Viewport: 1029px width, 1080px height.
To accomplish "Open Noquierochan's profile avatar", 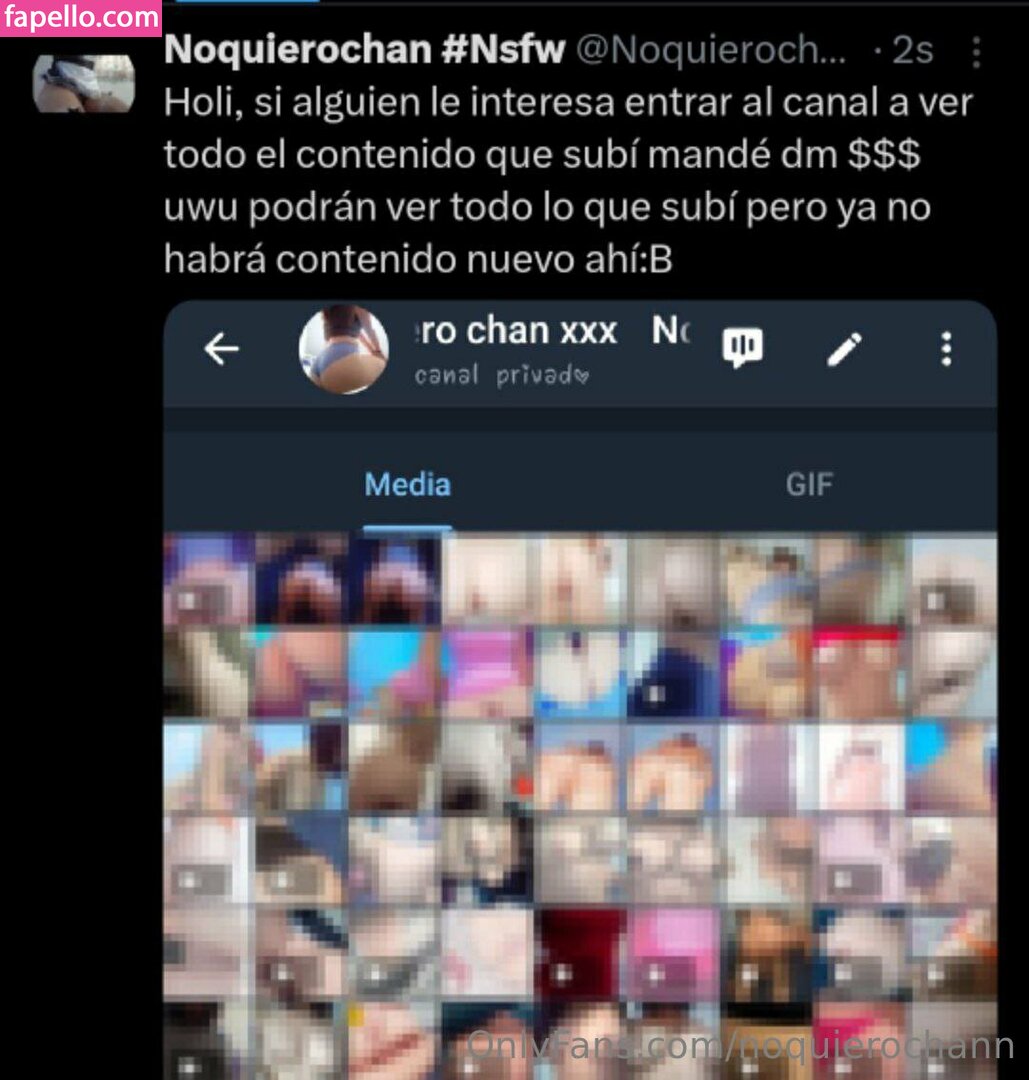I will [82, 82].
